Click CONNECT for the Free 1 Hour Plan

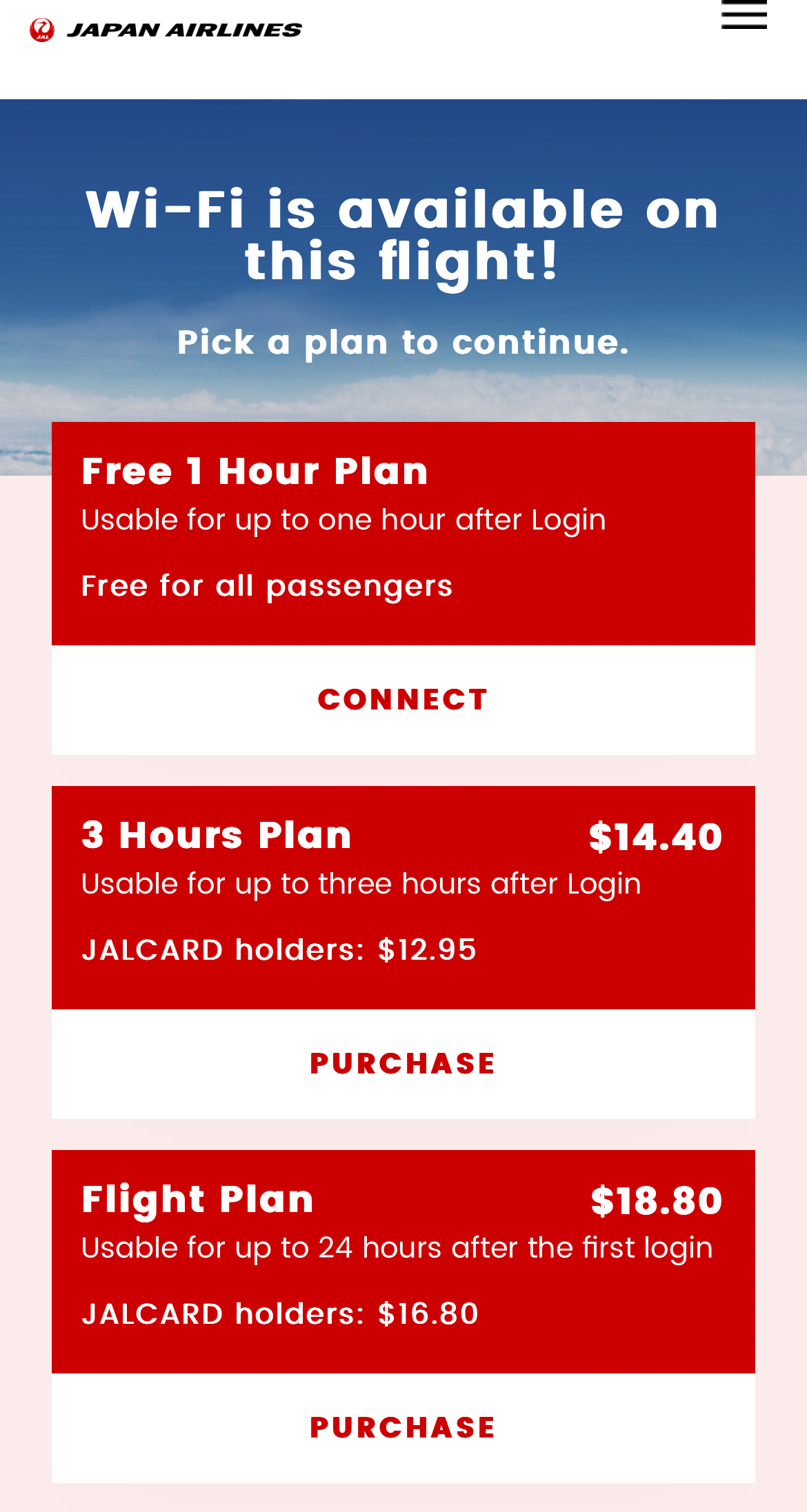[403, 699]
